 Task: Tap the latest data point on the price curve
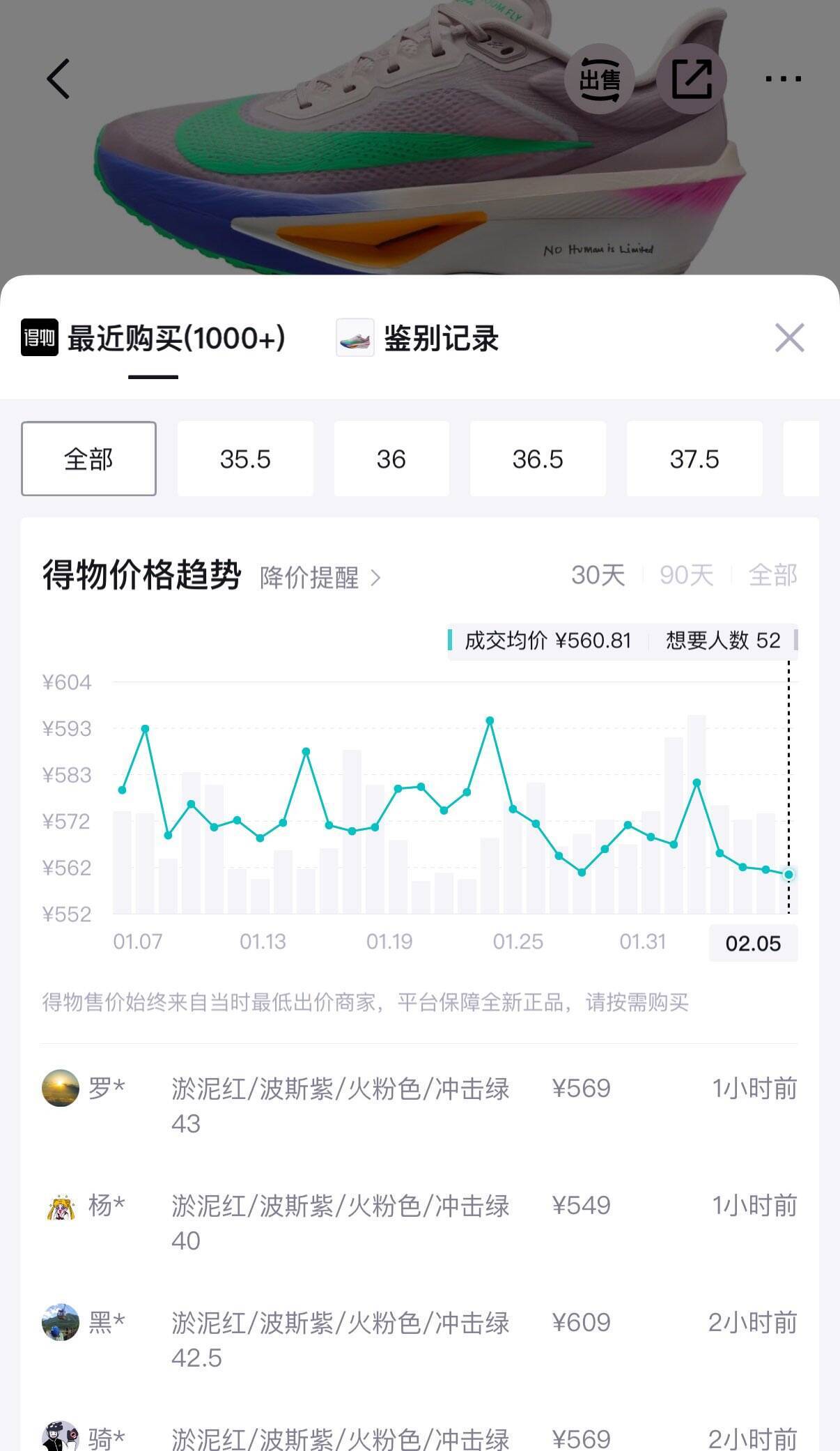click(788, 874)
